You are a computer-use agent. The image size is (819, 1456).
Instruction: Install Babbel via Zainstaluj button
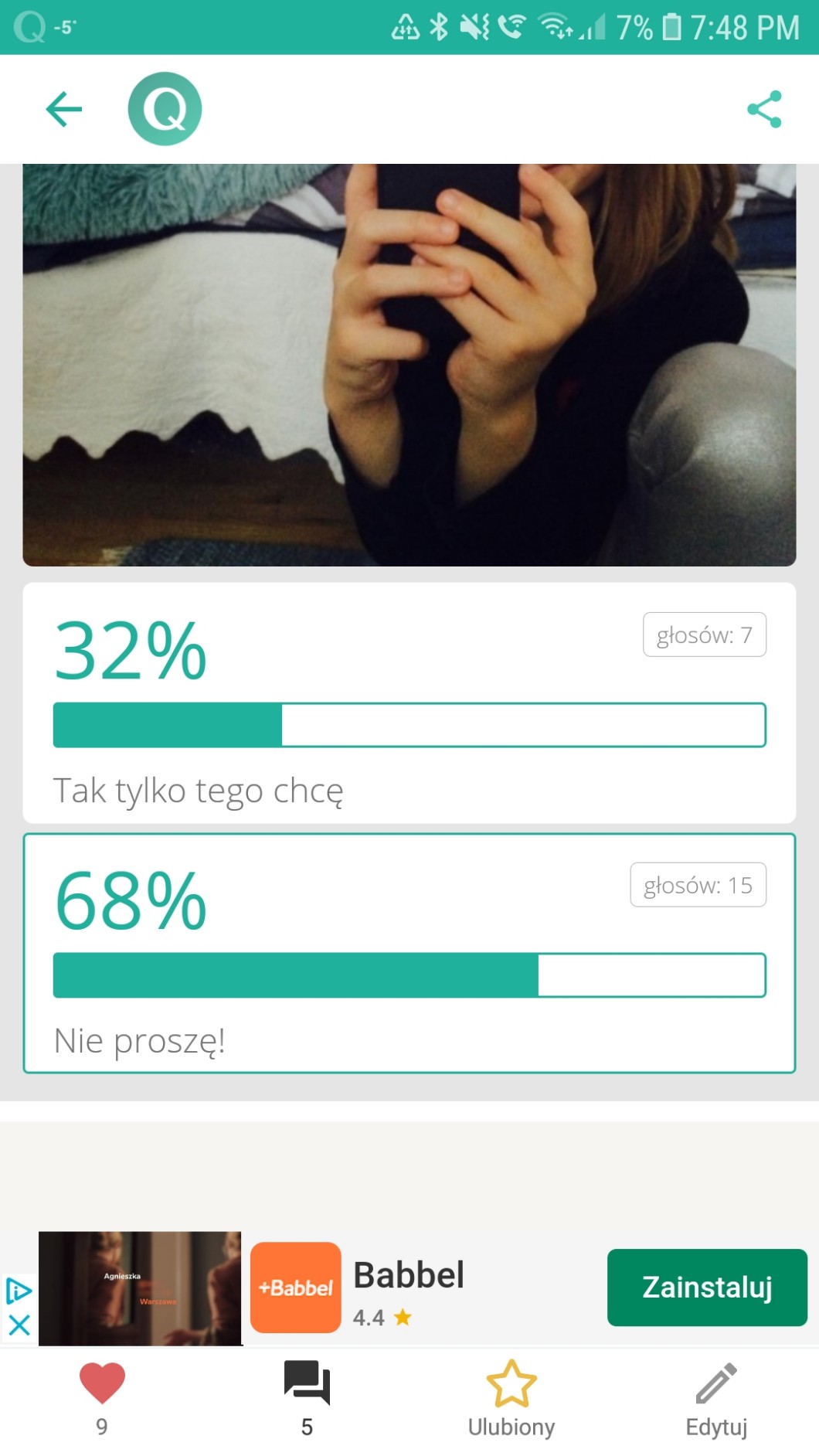pyautogui.click(x=706, y=1288)
